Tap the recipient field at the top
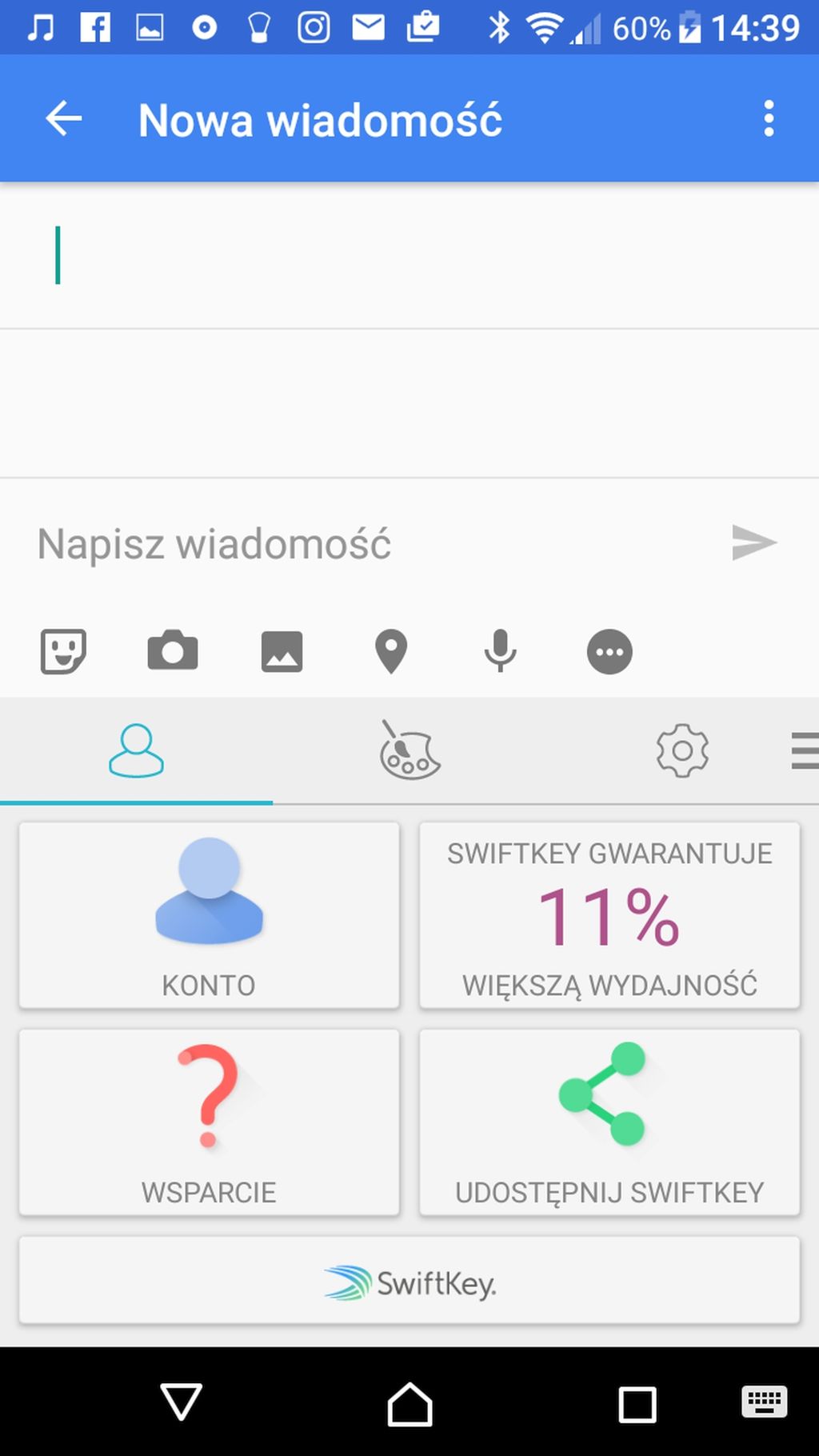Image resolution: width=819 pixels, height=1456 pixels. 409,255
